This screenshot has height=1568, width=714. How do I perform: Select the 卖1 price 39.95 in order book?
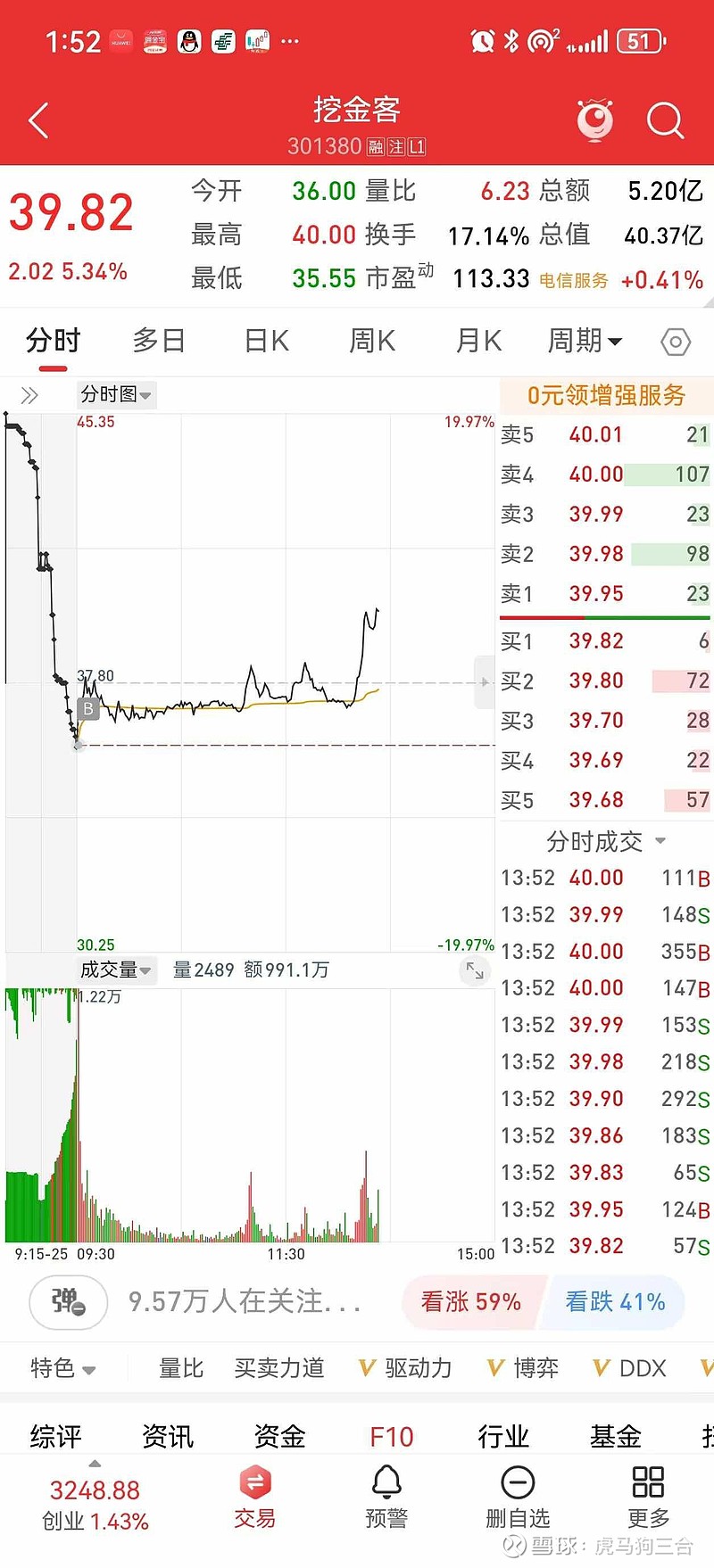pos(595,594)
